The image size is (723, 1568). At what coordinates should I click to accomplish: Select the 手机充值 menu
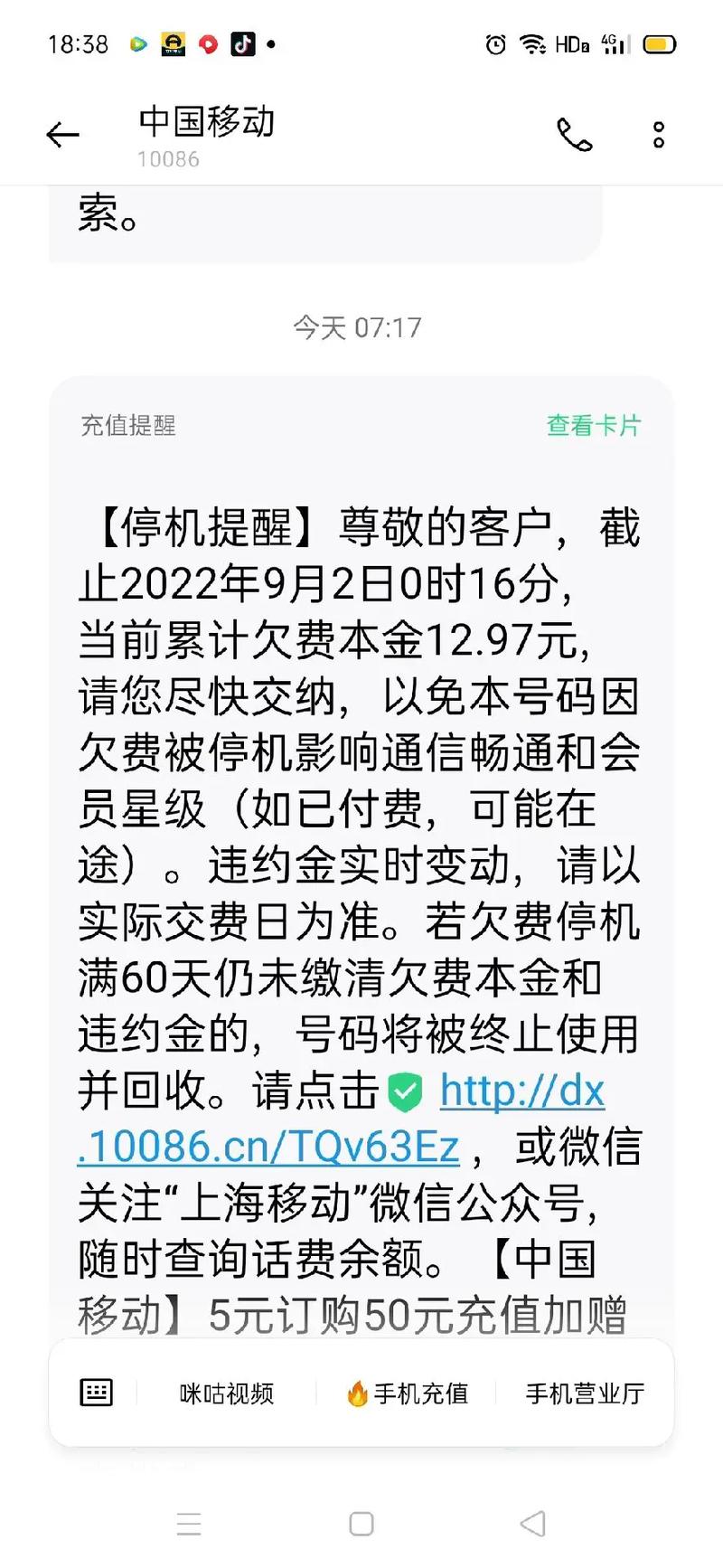click(x=408, y=1393)
